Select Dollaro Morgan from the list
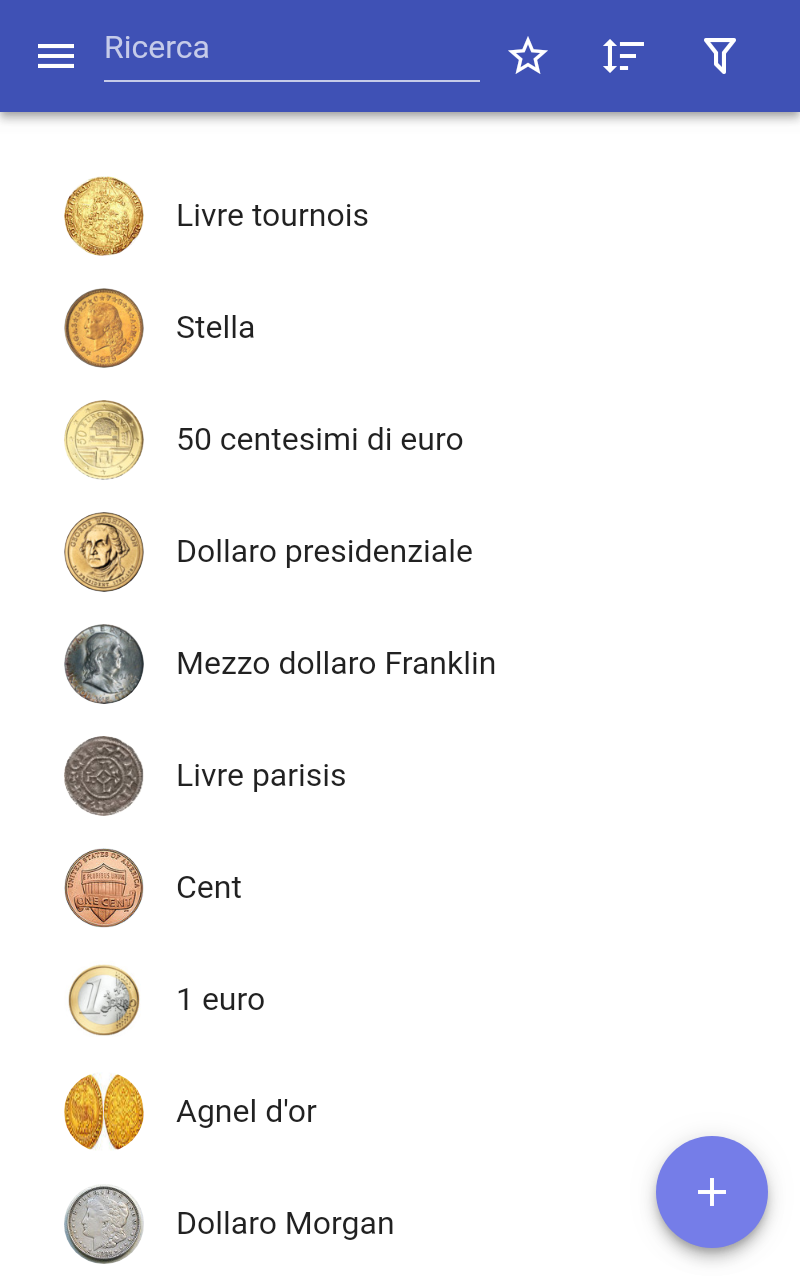Image resolution: width=800 pixels, height=1280 pixels. 400,1224
